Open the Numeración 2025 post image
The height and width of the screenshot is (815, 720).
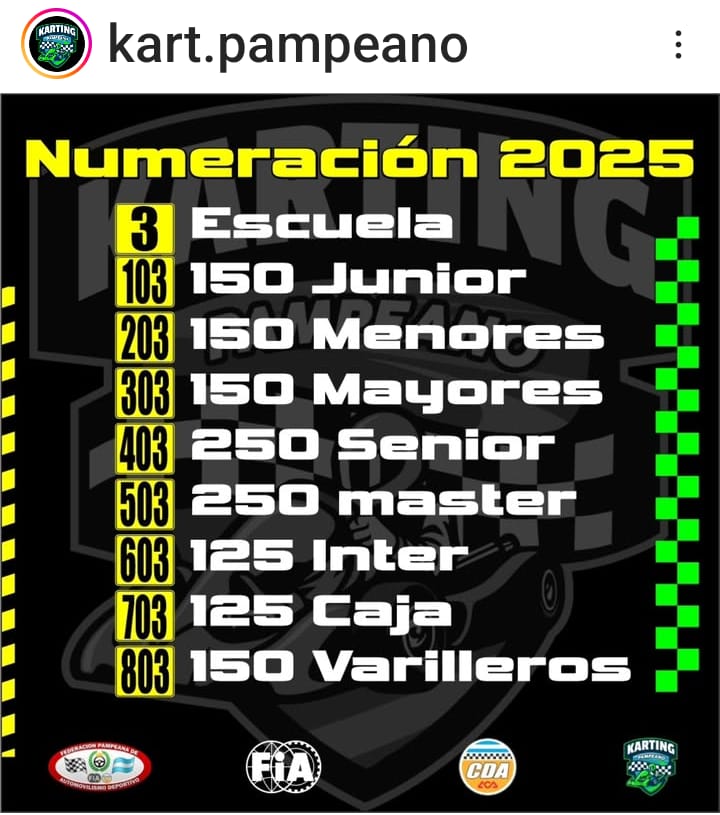coord(360,450)
